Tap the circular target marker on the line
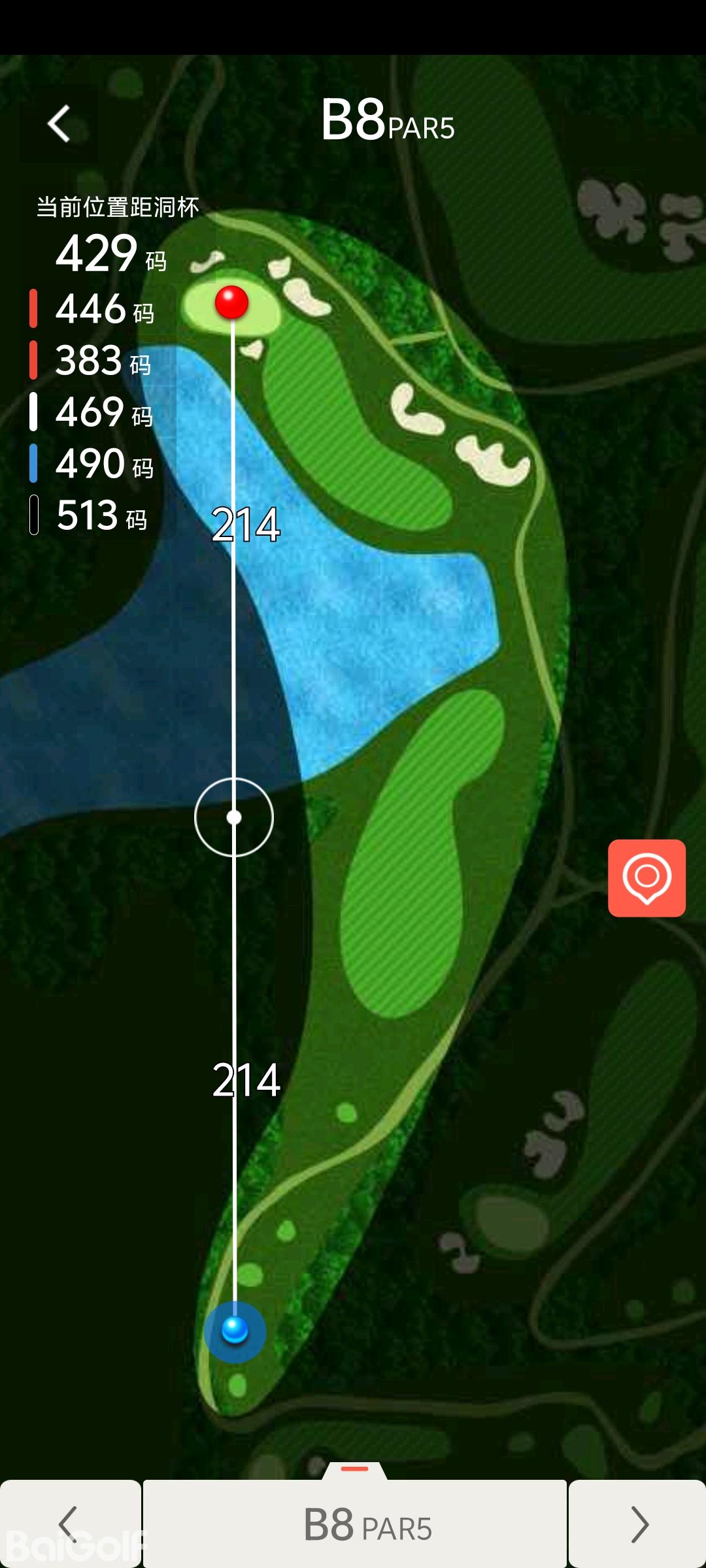This screenshot has height=1568, width=706. pos(234,817)
